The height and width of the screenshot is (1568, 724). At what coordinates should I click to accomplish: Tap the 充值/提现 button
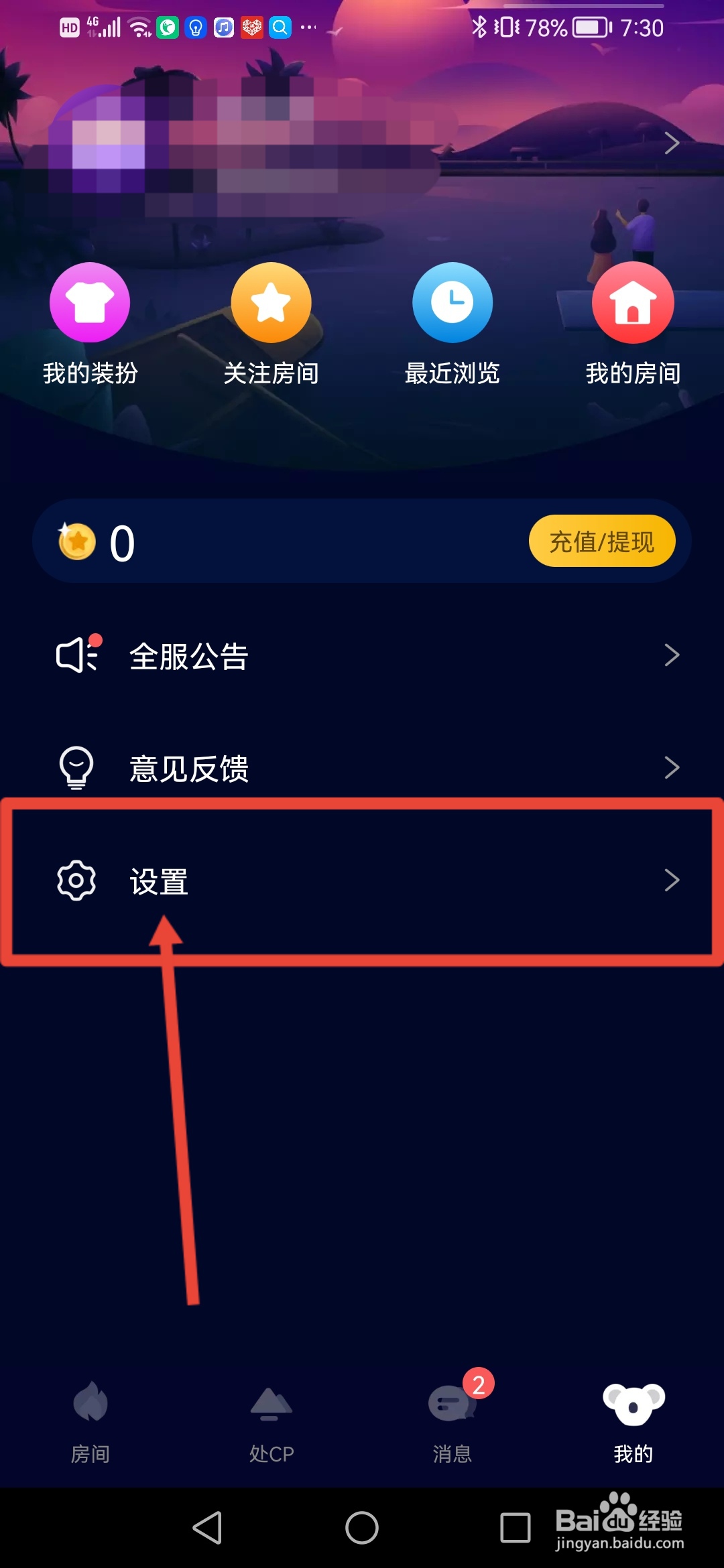click(601, 541)
